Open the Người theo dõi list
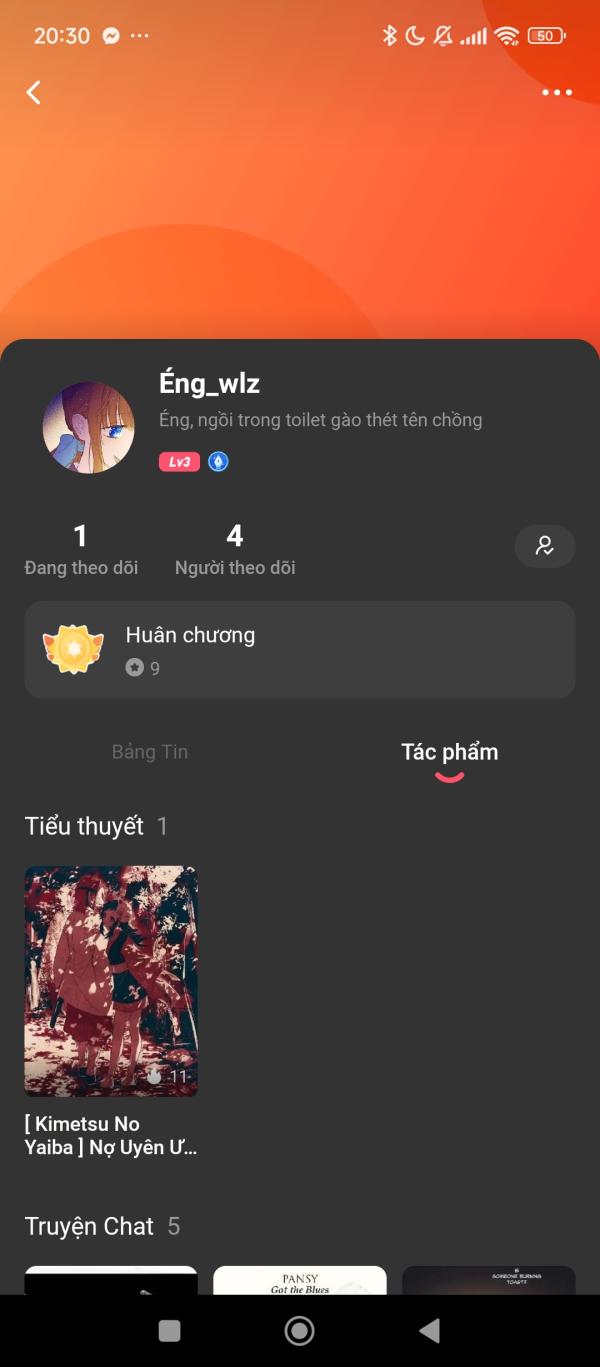 pyautogui.click(x=235, y=549)
